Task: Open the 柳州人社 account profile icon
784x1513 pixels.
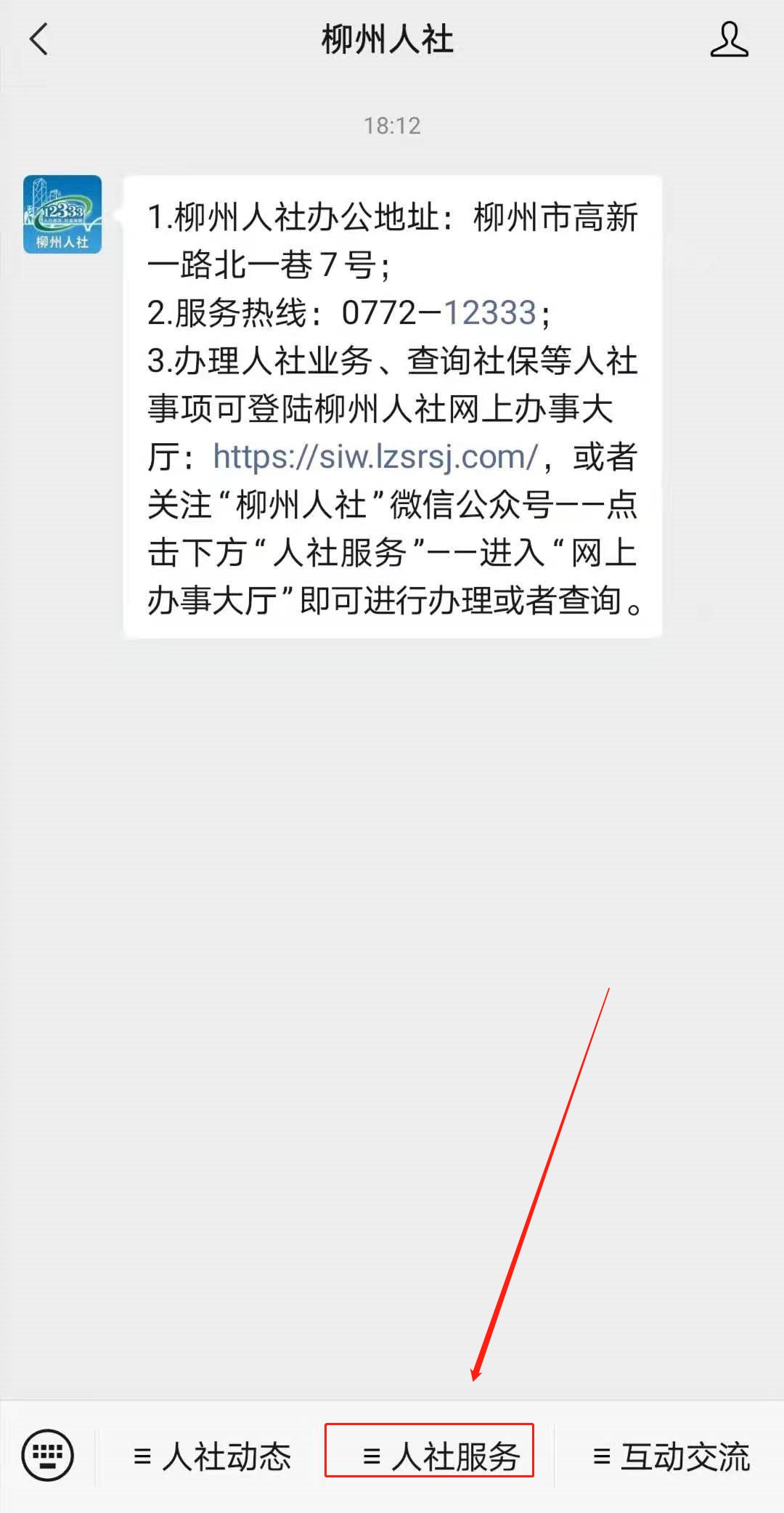Action: 728,39
